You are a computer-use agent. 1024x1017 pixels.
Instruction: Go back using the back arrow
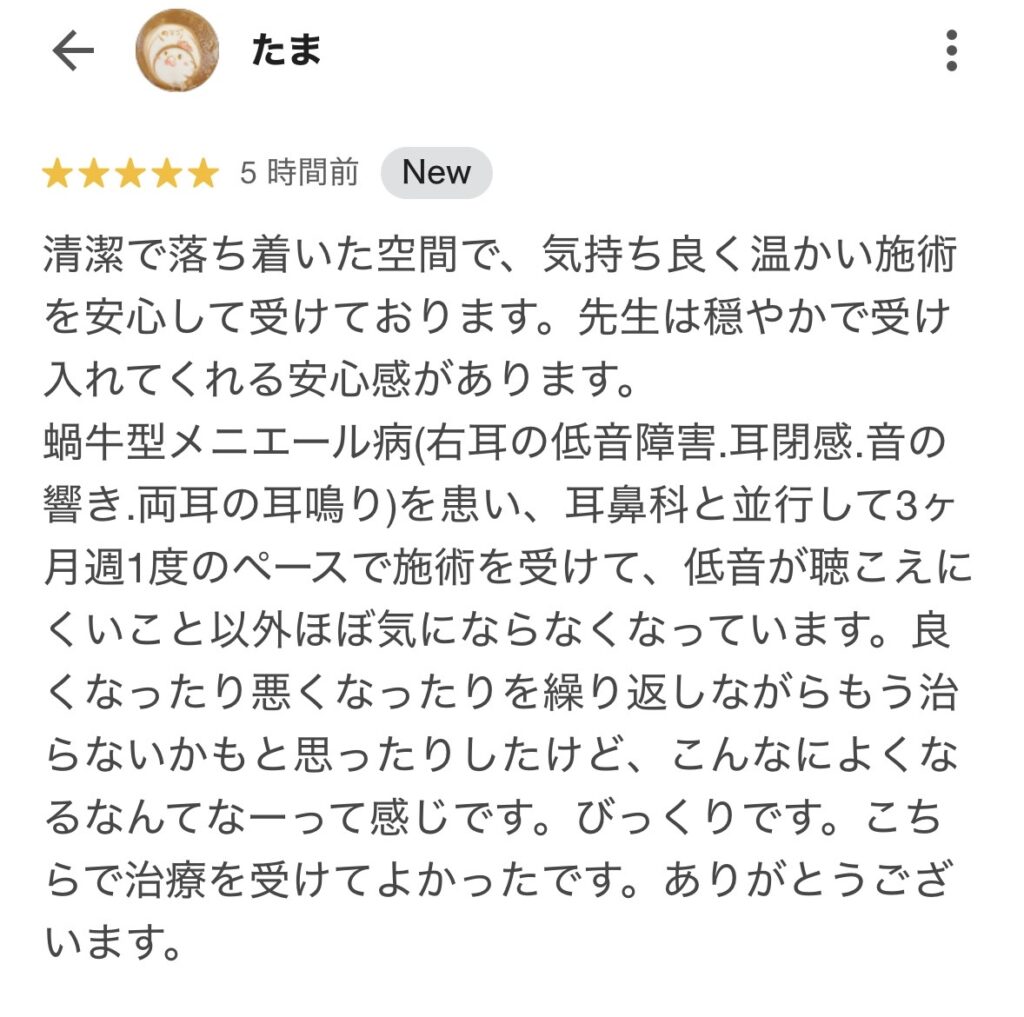coord(73,50)
